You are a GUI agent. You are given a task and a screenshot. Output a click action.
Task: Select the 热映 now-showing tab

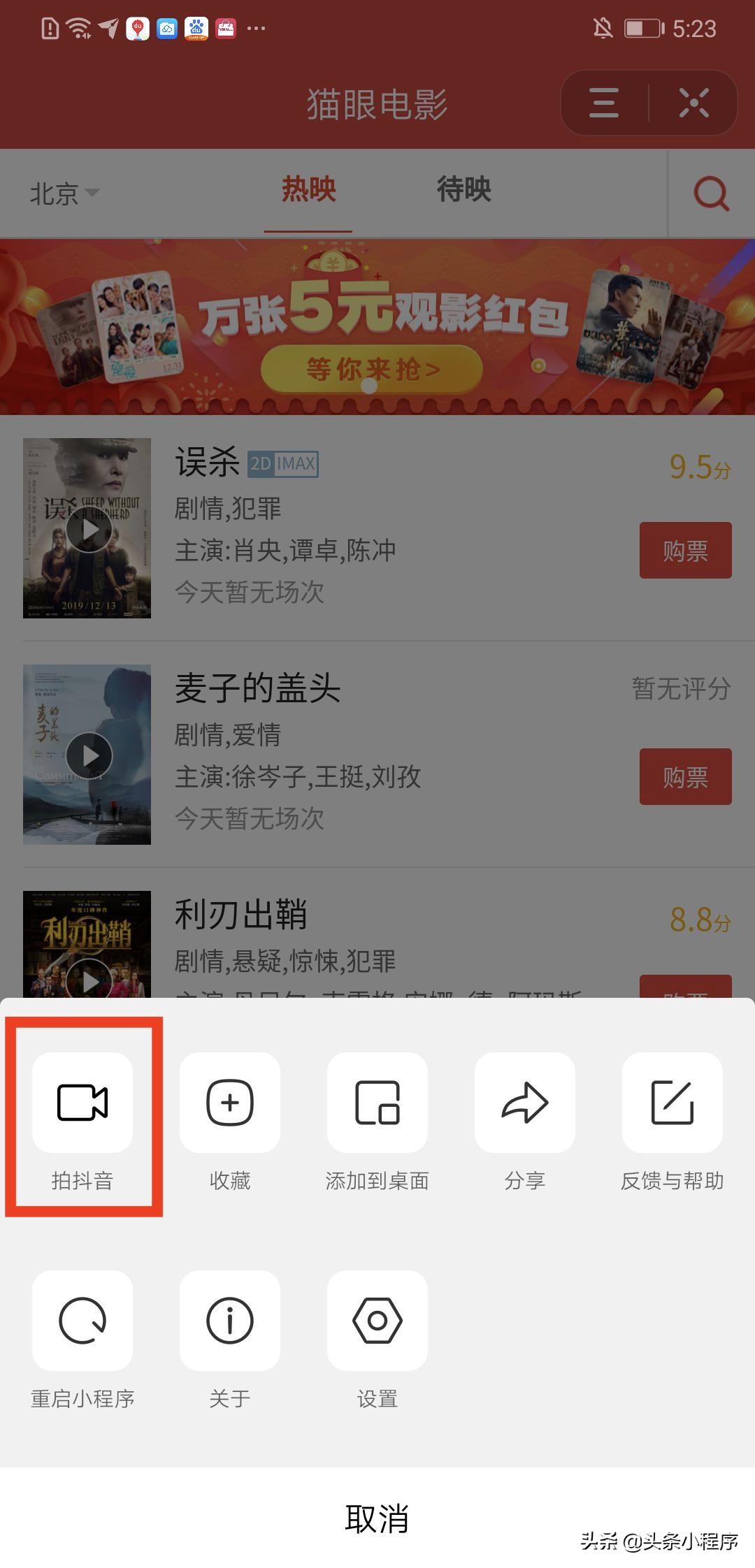click(308, 189)
